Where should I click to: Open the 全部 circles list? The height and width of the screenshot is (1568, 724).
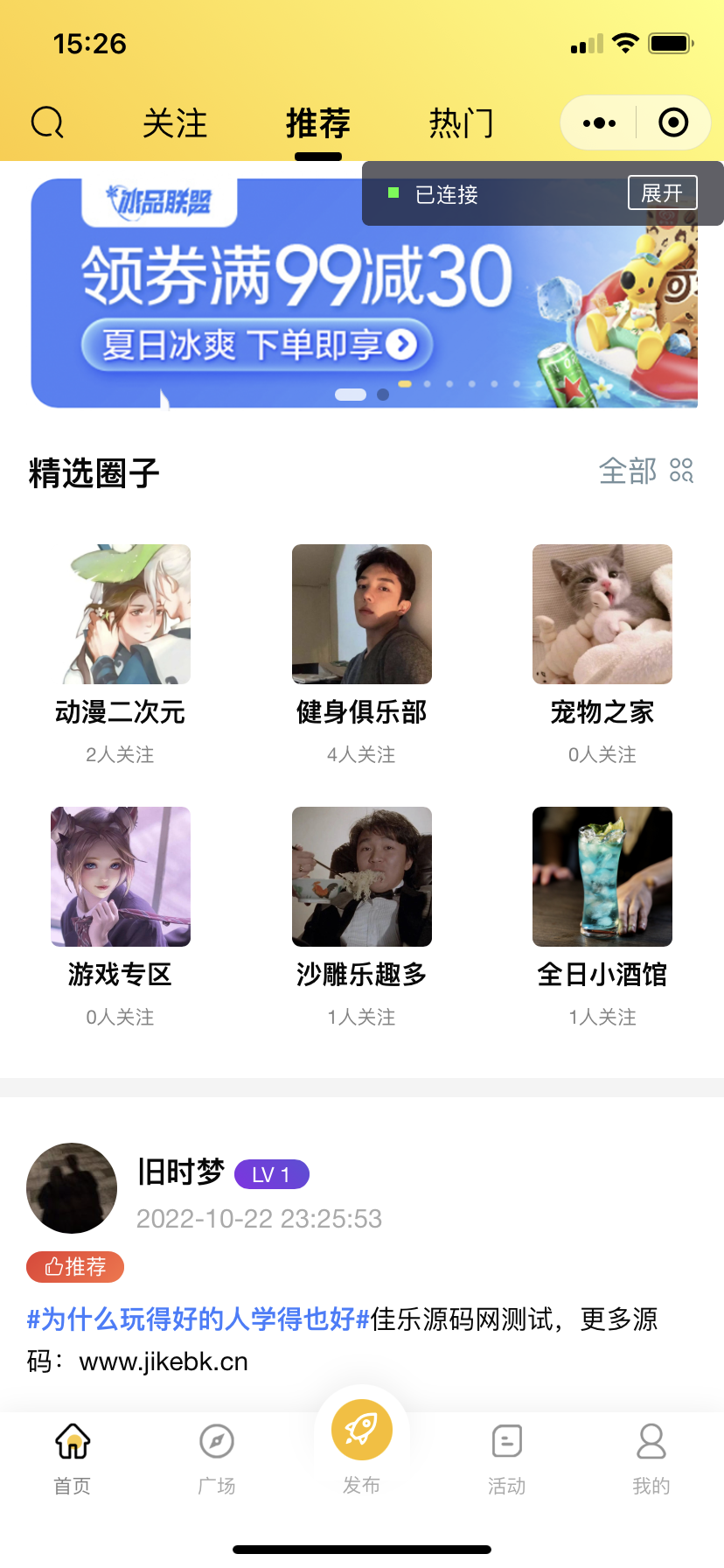coord(626,472)
